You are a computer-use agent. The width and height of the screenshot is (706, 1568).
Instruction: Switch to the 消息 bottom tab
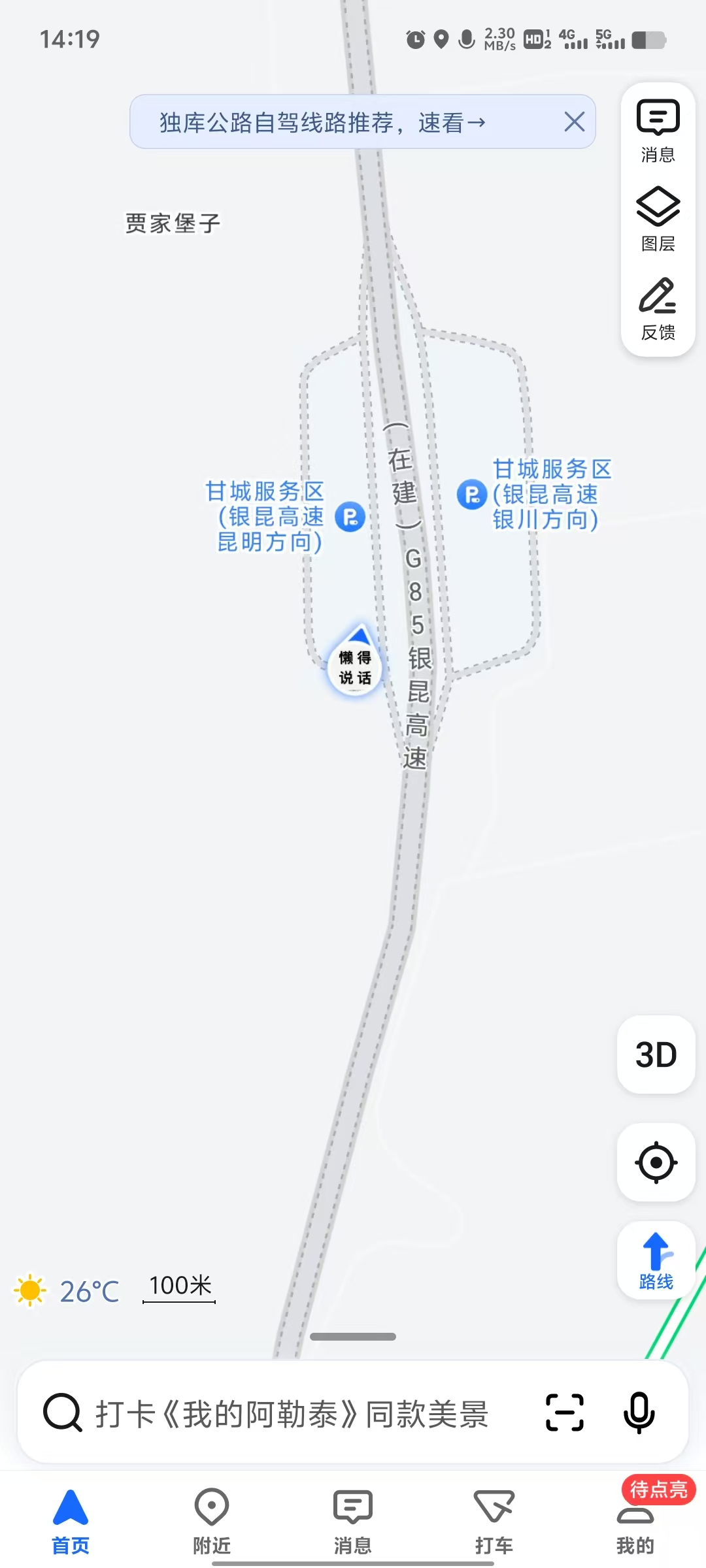click(x=353, y=1522)
